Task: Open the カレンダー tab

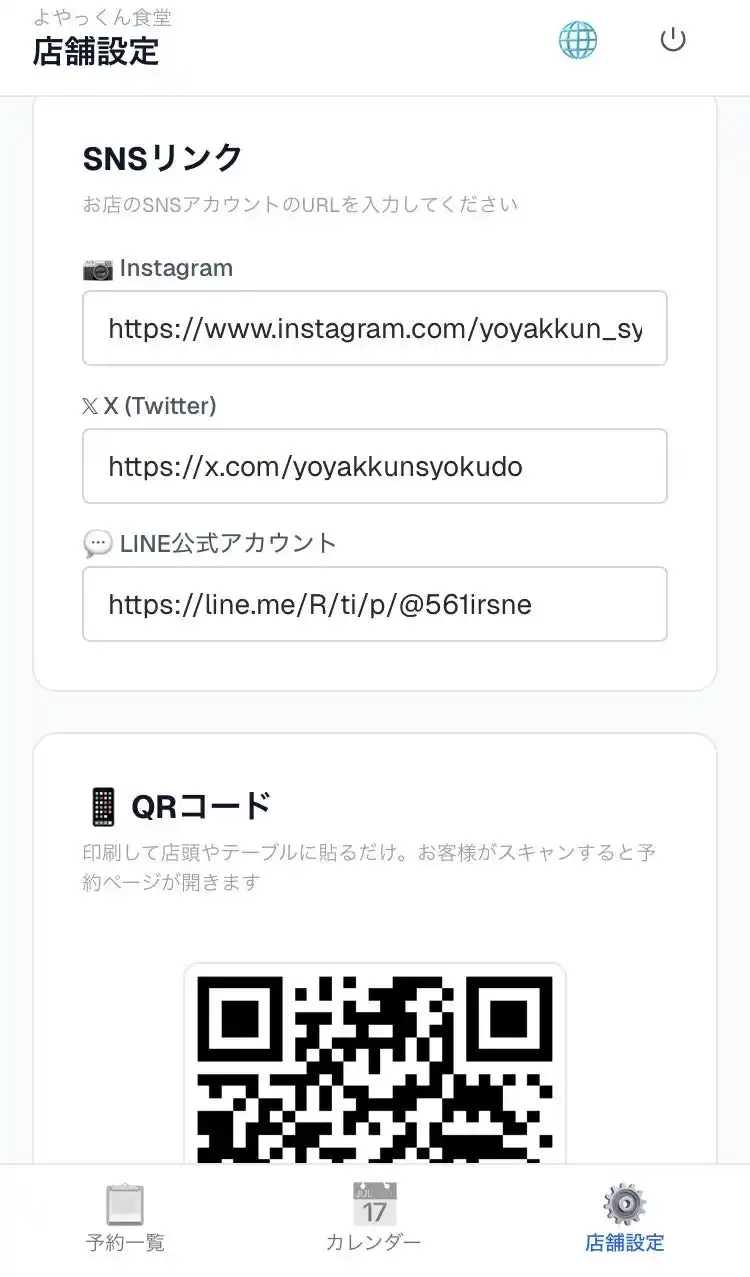Action: pyautogui.click(x=374, y=1219)
